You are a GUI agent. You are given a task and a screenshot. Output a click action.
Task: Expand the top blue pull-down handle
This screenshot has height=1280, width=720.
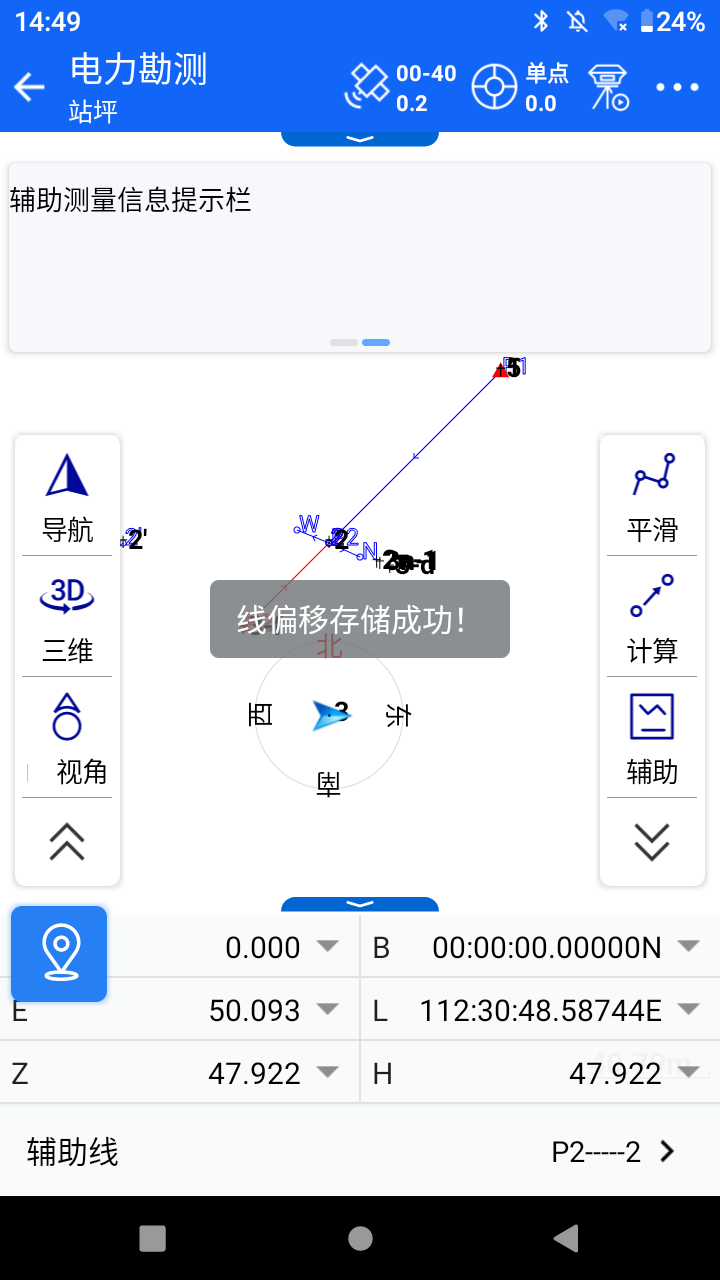pyautogui.click(x=360, y=139)
